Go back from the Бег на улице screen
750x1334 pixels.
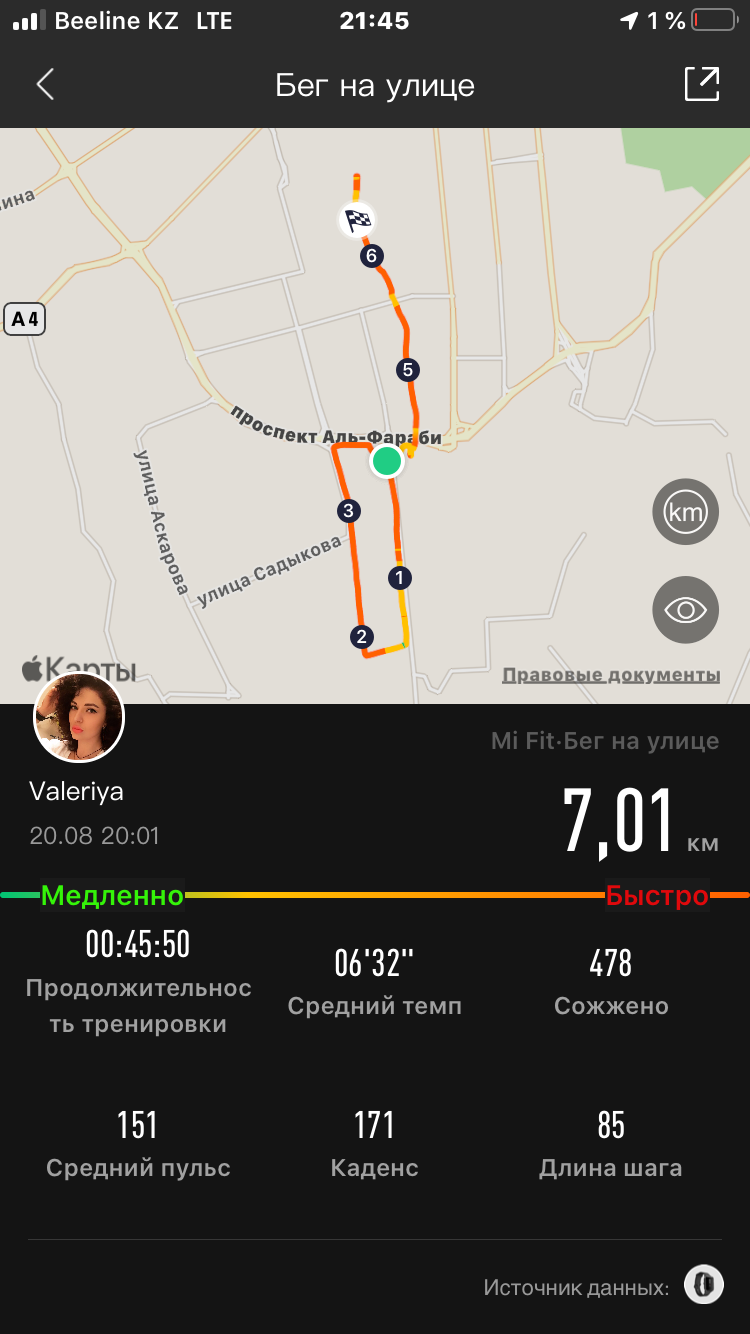45,85
